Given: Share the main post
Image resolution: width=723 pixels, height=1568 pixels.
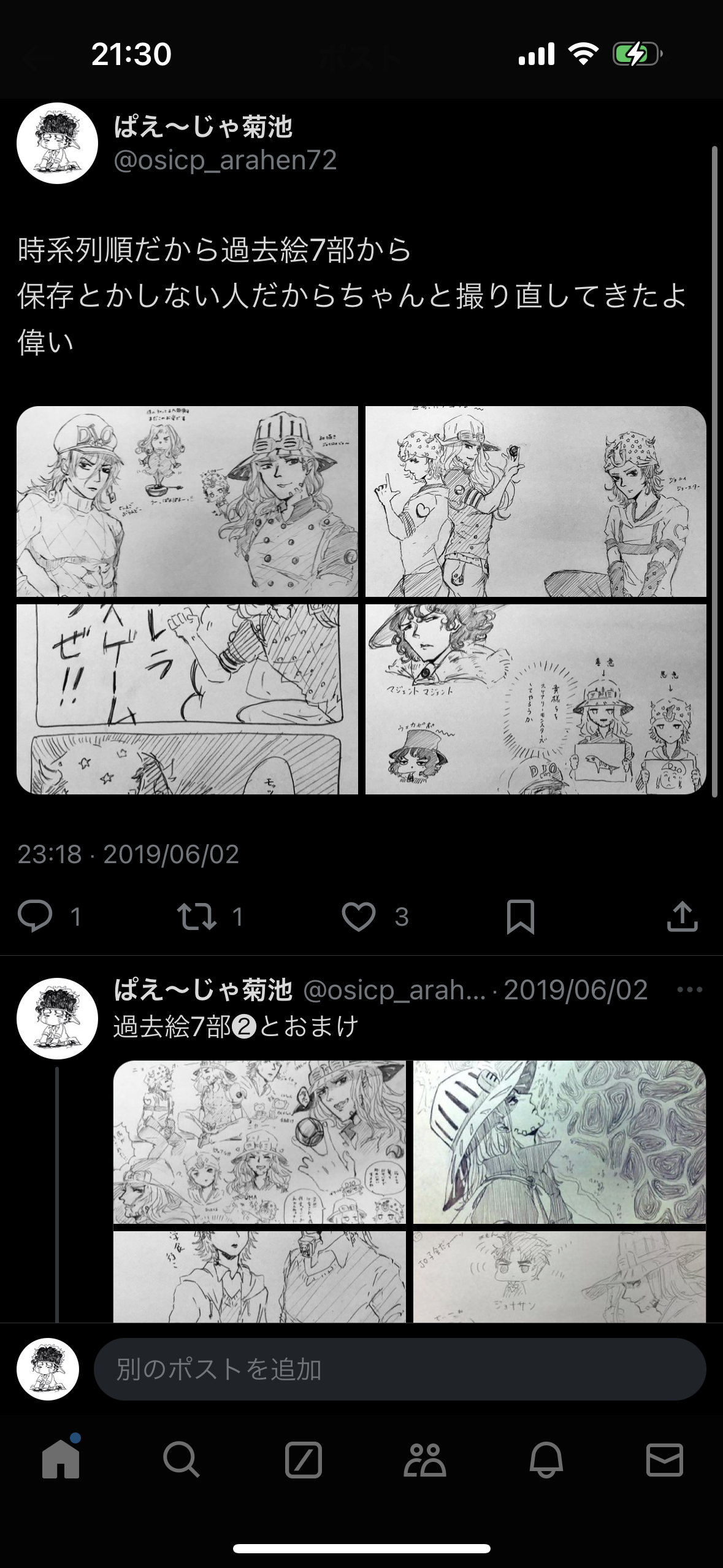Looking at the screenshot, I should click(x=682, y=917).
